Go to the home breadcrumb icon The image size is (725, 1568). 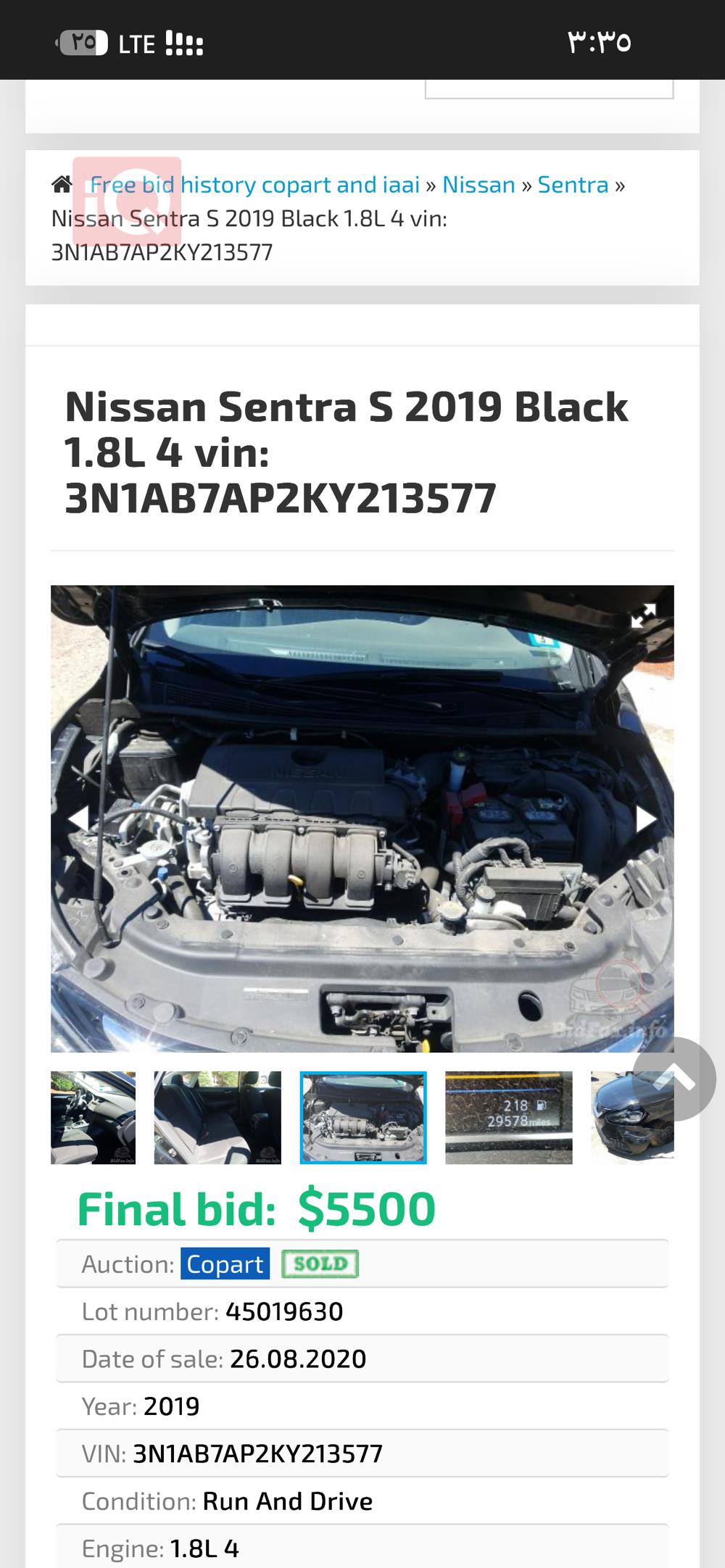(62, 185)
